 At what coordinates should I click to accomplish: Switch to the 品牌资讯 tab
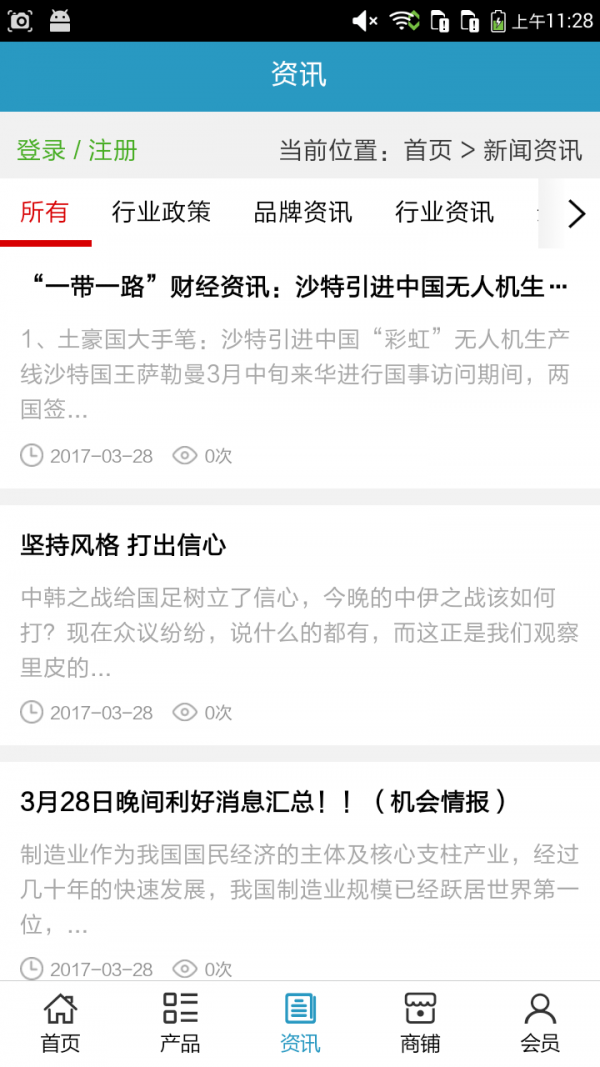pyautogui.click(x=303, y=212)
